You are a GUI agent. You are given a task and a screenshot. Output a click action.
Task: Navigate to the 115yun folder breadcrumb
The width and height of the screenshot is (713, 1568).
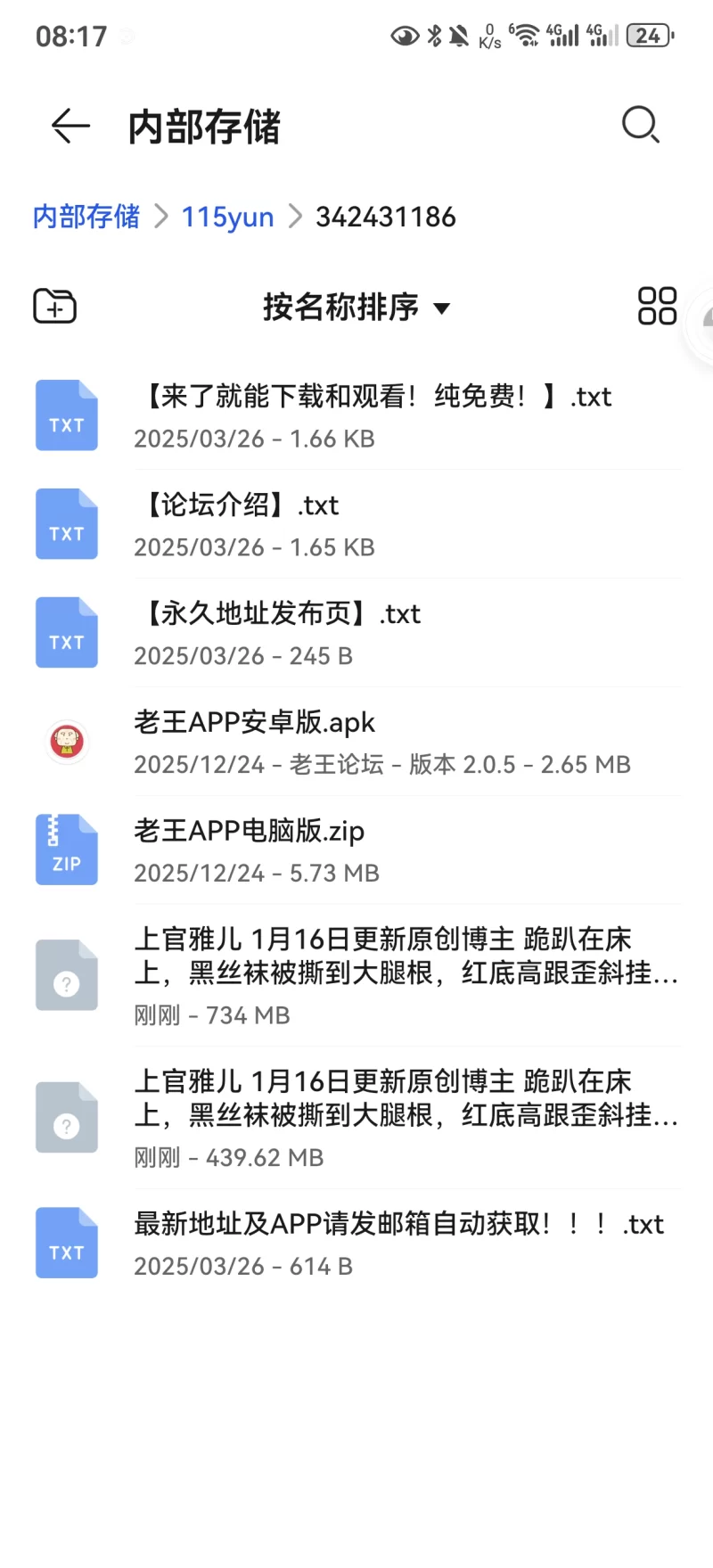(227, 217)
